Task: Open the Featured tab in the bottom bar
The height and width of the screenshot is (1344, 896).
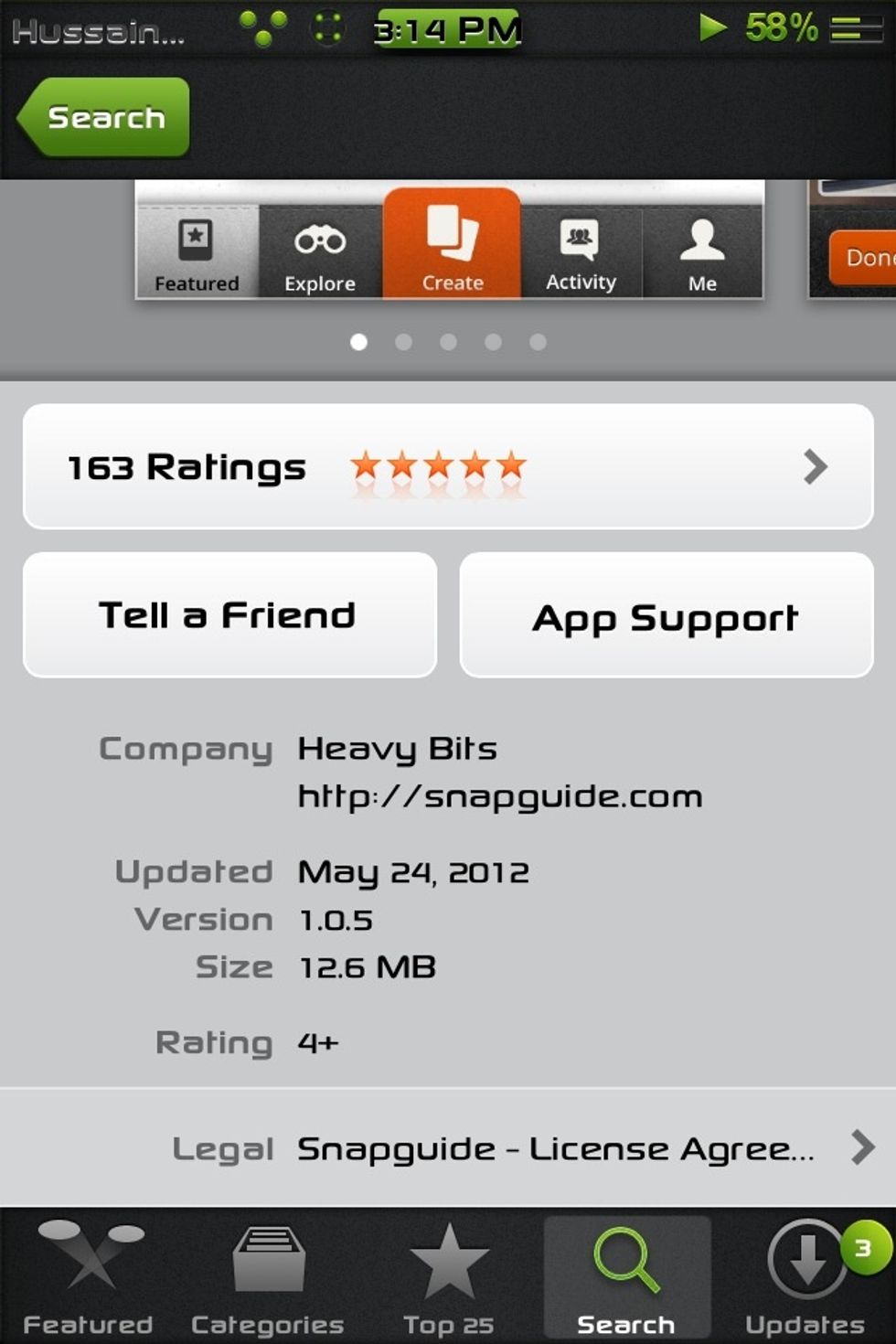Action: pos(87,1275)
